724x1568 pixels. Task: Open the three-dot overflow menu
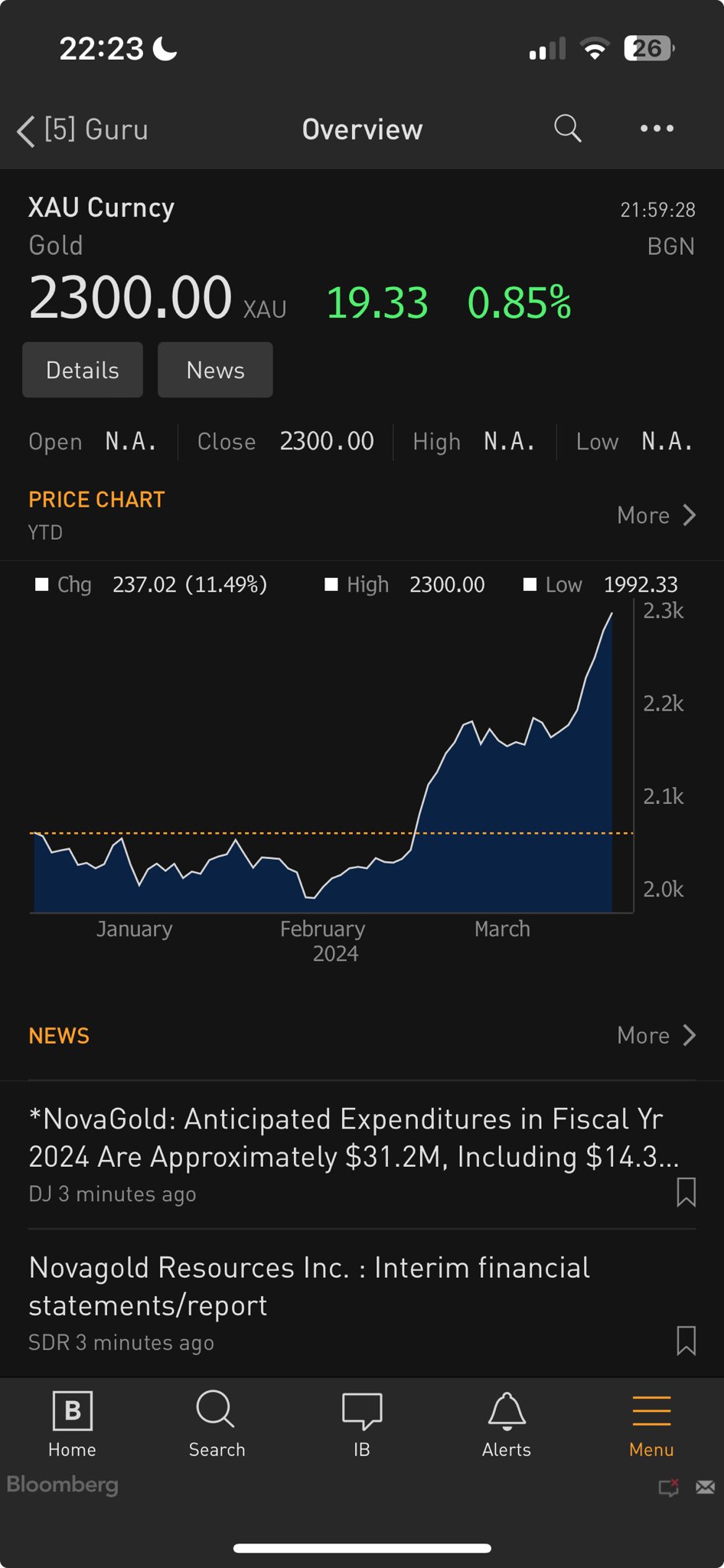tap(657, 129)
